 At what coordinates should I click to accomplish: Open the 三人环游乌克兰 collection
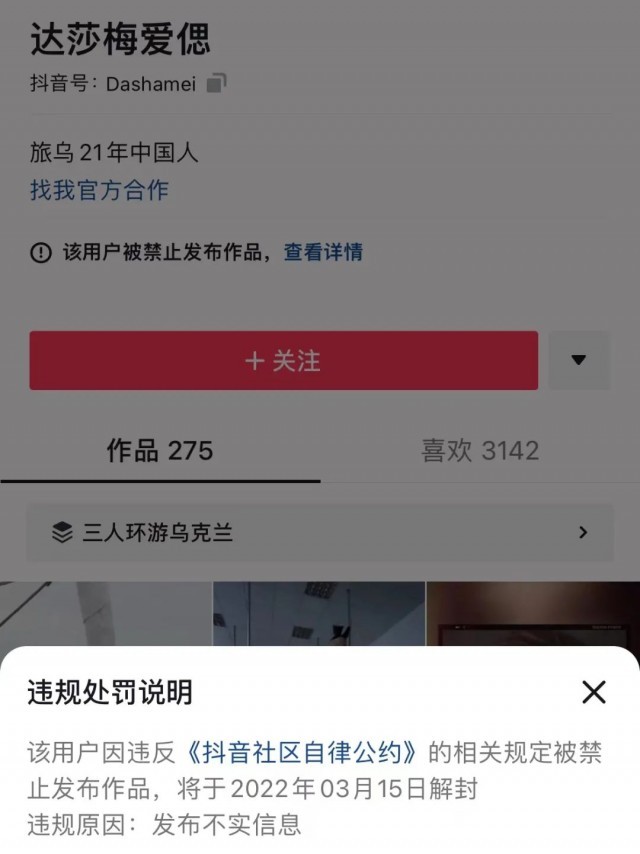320,533
